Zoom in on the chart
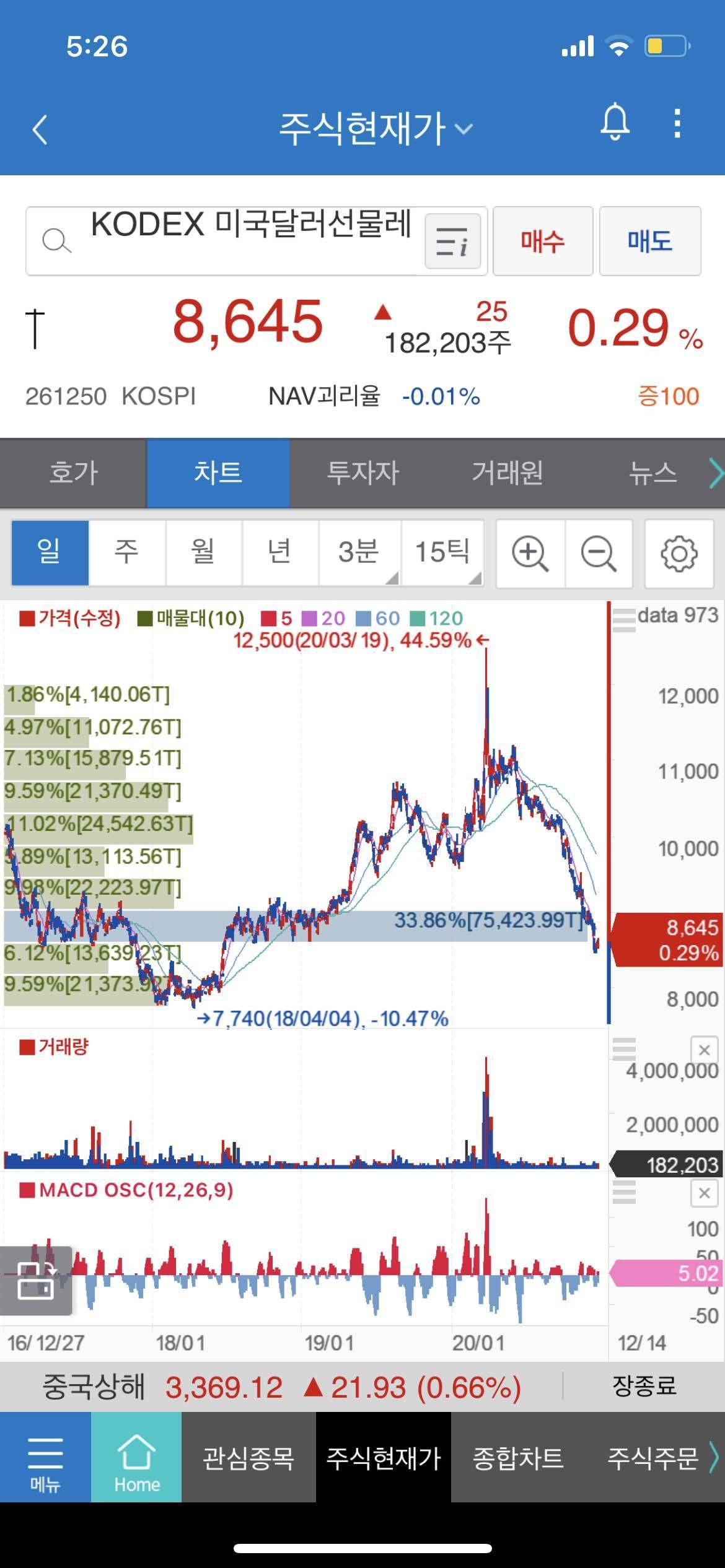Viewport: 725px width, 1568px height. (530, 553)
